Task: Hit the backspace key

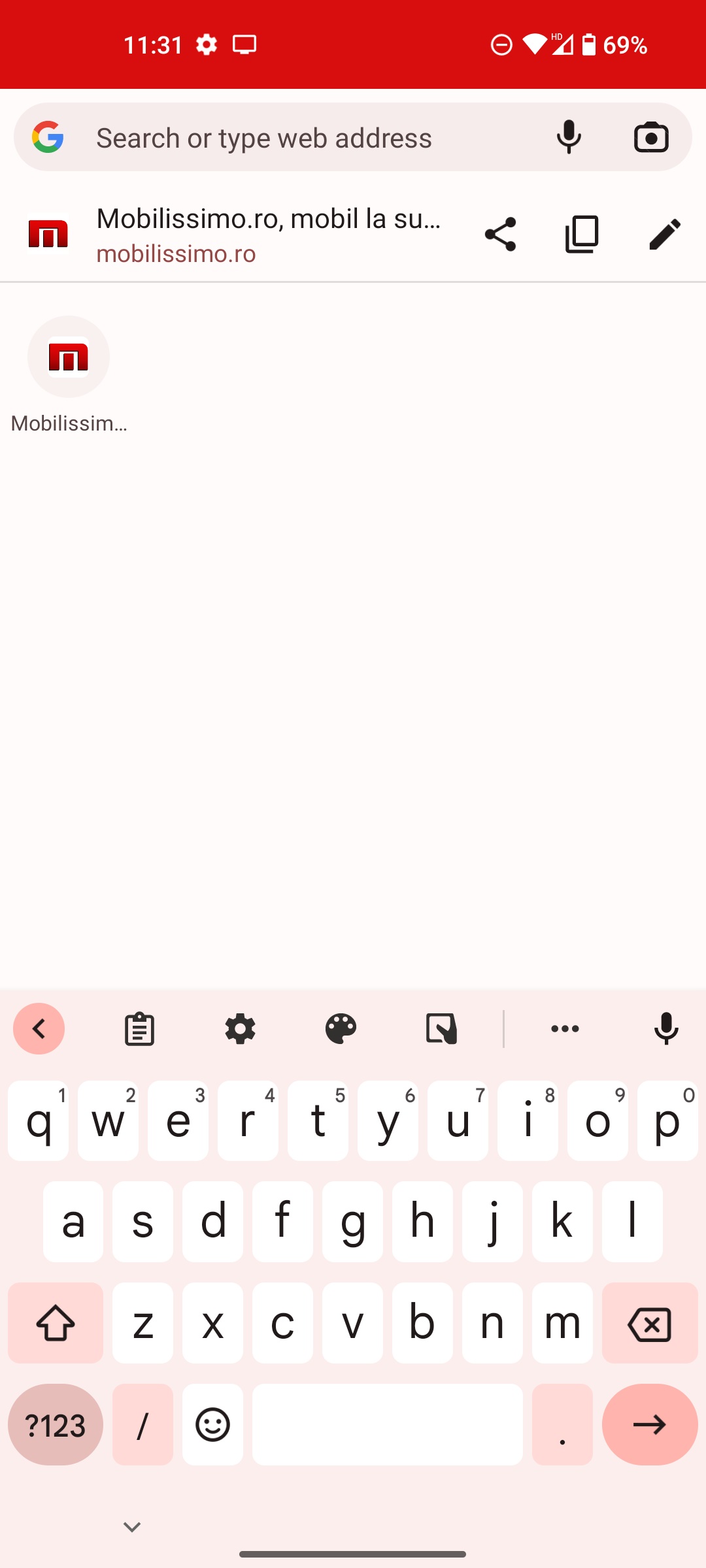Action: click(x=650, y=1324)
